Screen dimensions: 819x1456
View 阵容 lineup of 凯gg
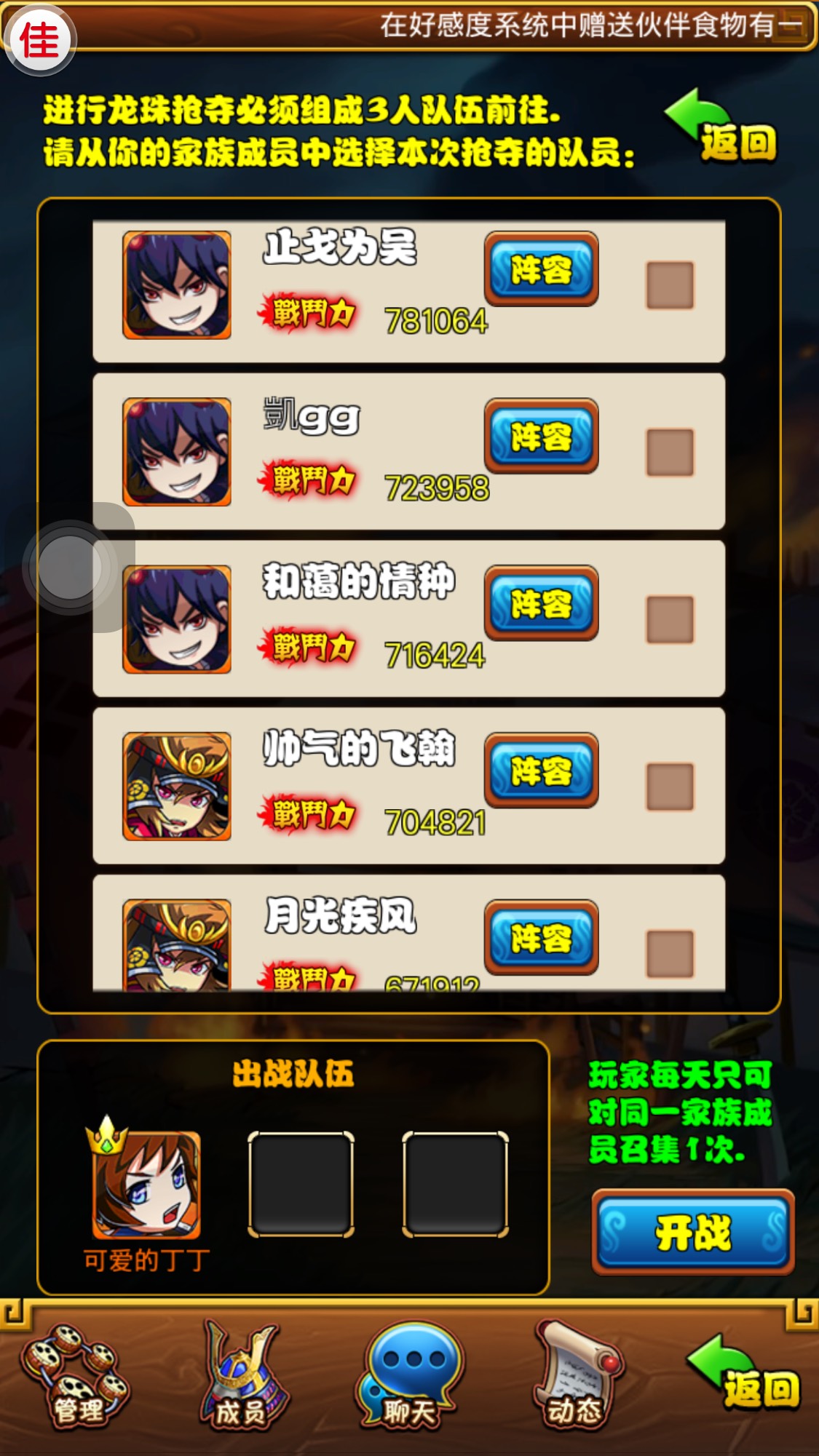pyautogui.click(x=541, y=437)
